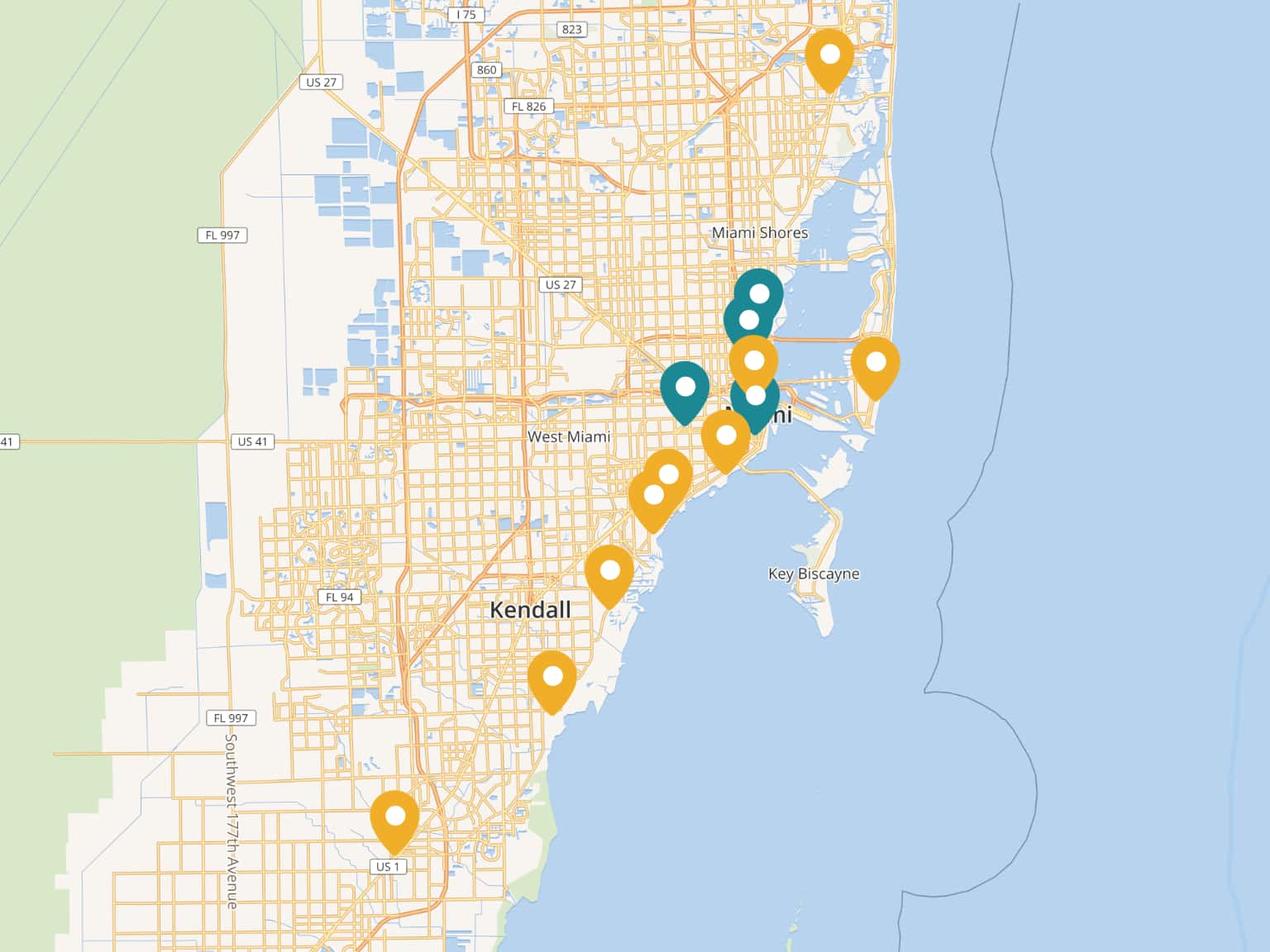
Task: Open the yellow pin above the US 1 label
Action: [395, 817]
